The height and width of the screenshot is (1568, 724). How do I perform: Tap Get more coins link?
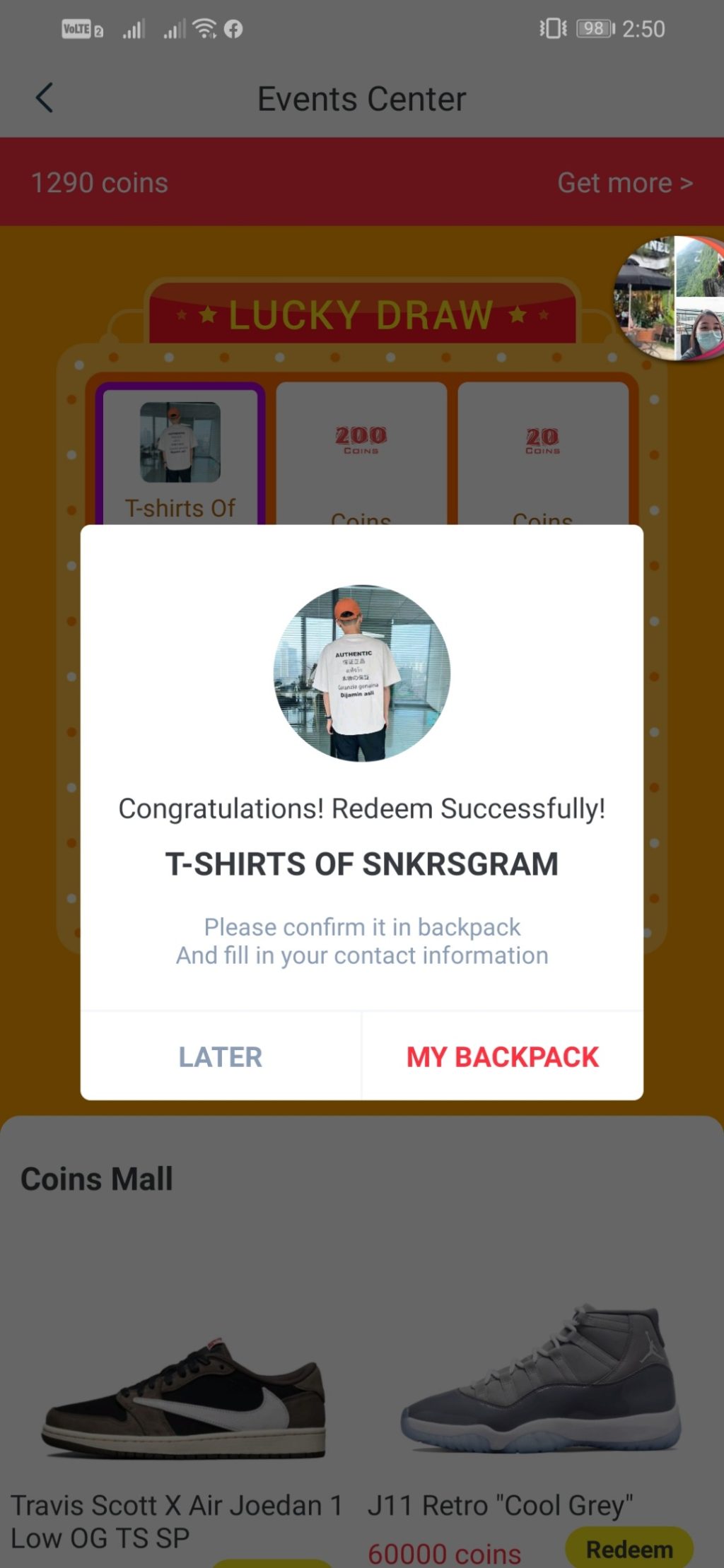[x=624, y=183]
